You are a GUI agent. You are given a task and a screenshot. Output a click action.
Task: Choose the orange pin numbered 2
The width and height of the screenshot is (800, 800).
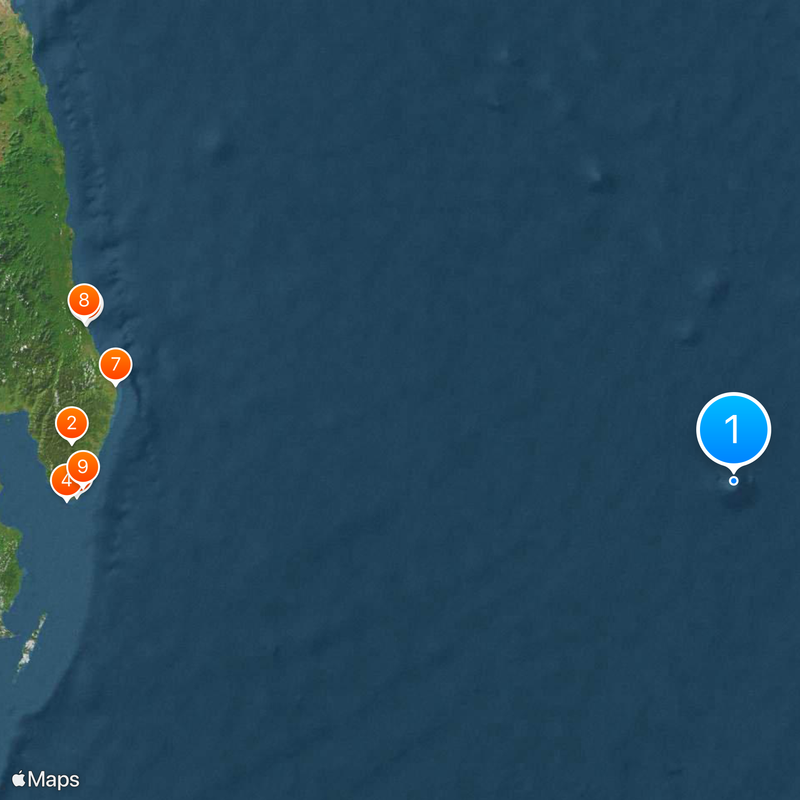click(71, 423)
